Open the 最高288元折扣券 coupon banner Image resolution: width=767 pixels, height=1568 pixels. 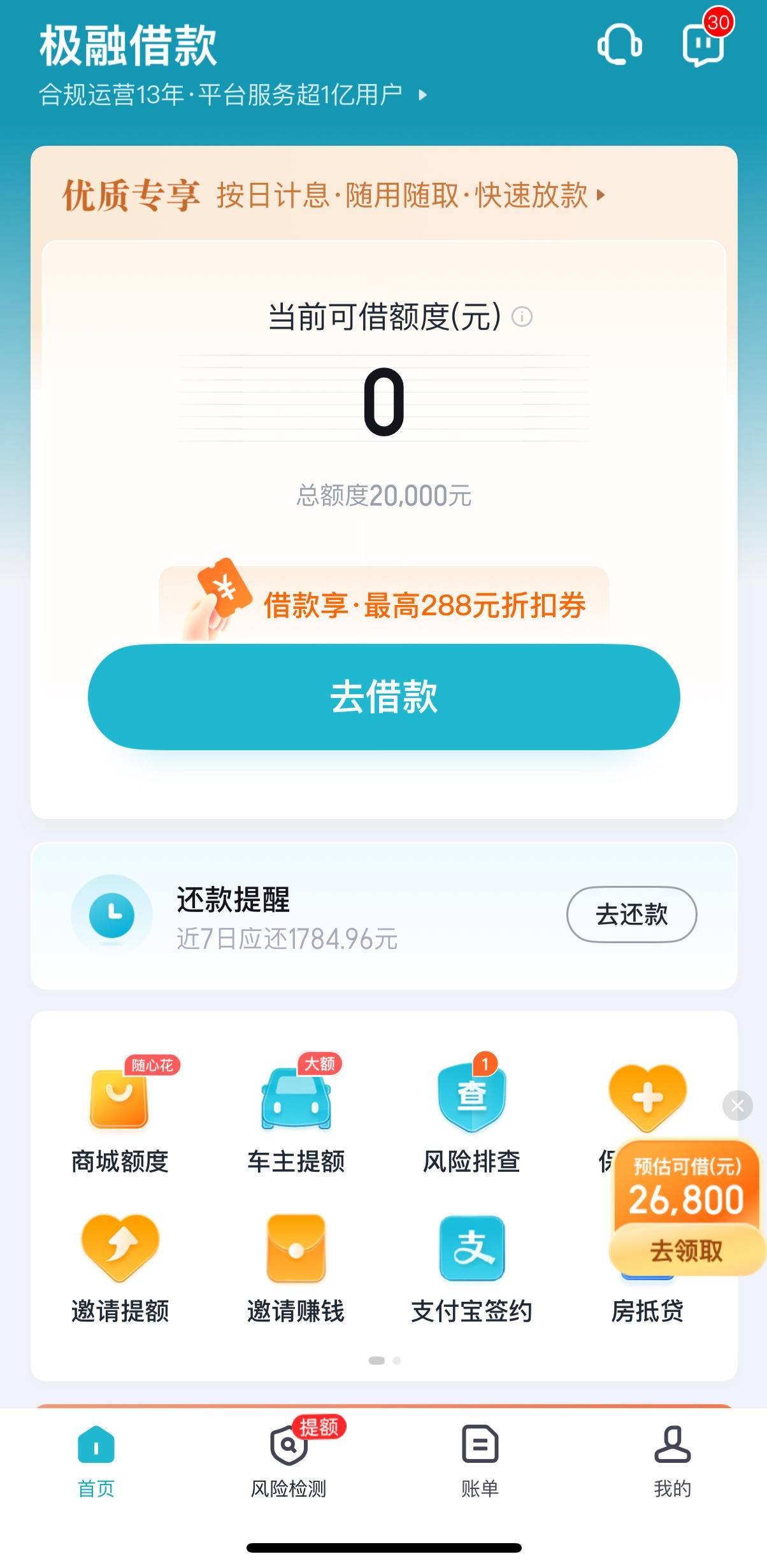[383, 604]
